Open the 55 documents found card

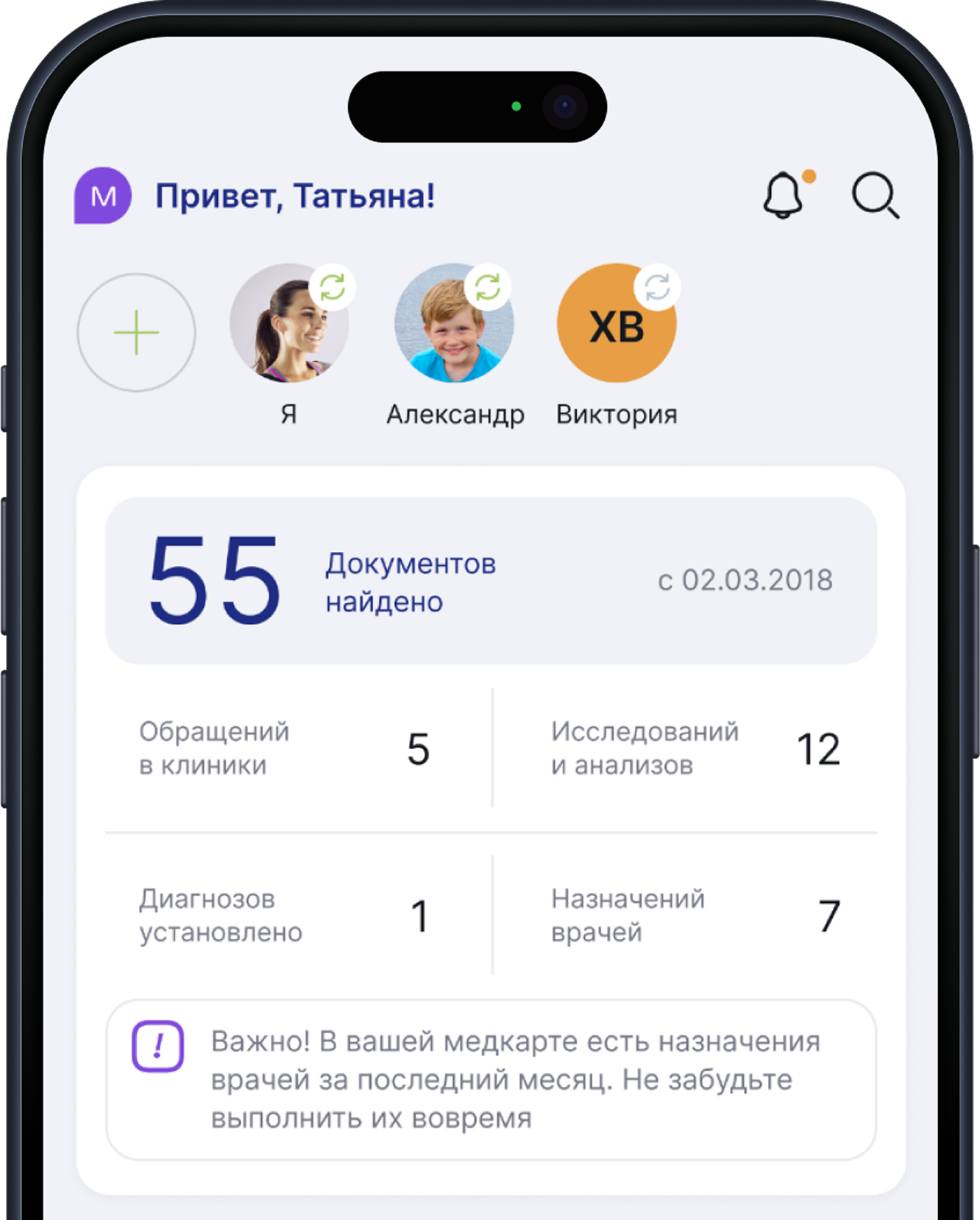pos(491,581)
